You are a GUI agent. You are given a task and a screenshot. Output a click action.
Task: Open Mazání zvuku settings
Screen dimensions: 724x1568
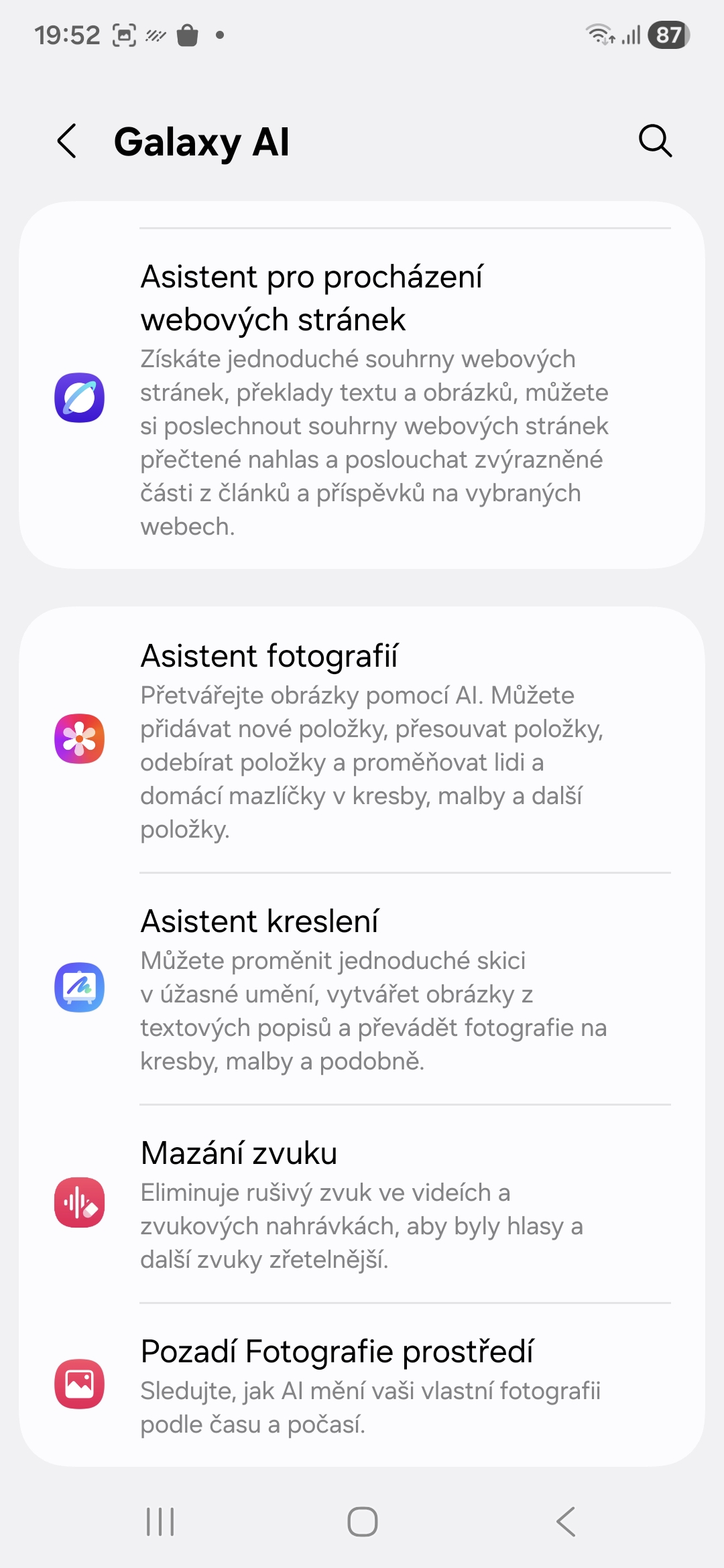(362, 1203)
